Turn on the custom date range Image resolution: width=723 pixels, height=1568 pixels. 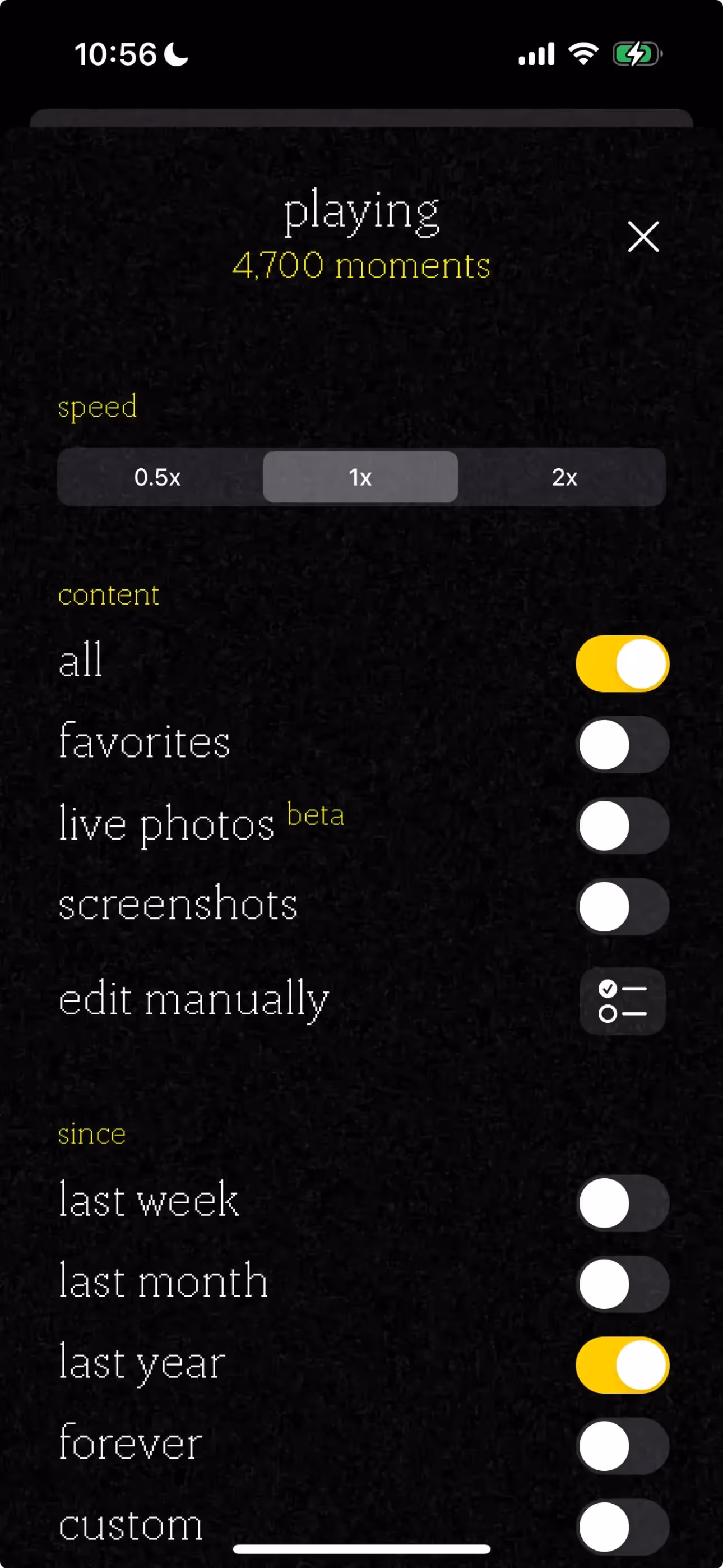pos(622,1525)
